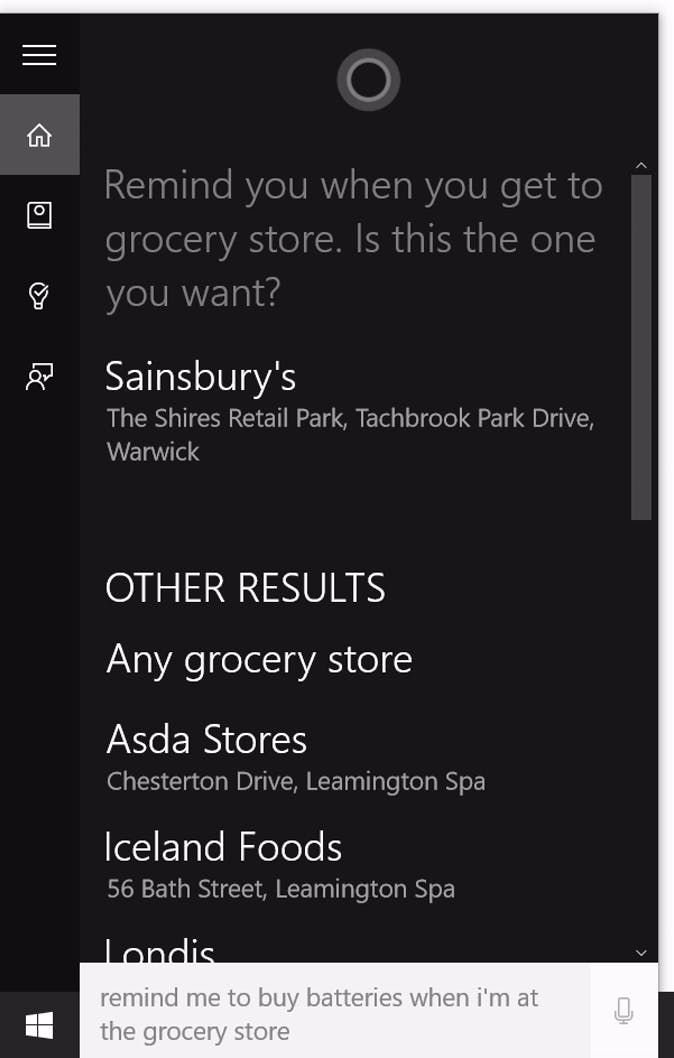This screenshot has height=1058, width=674.
Task: Go to Cortana Home
Action: [x=39, y=135]
